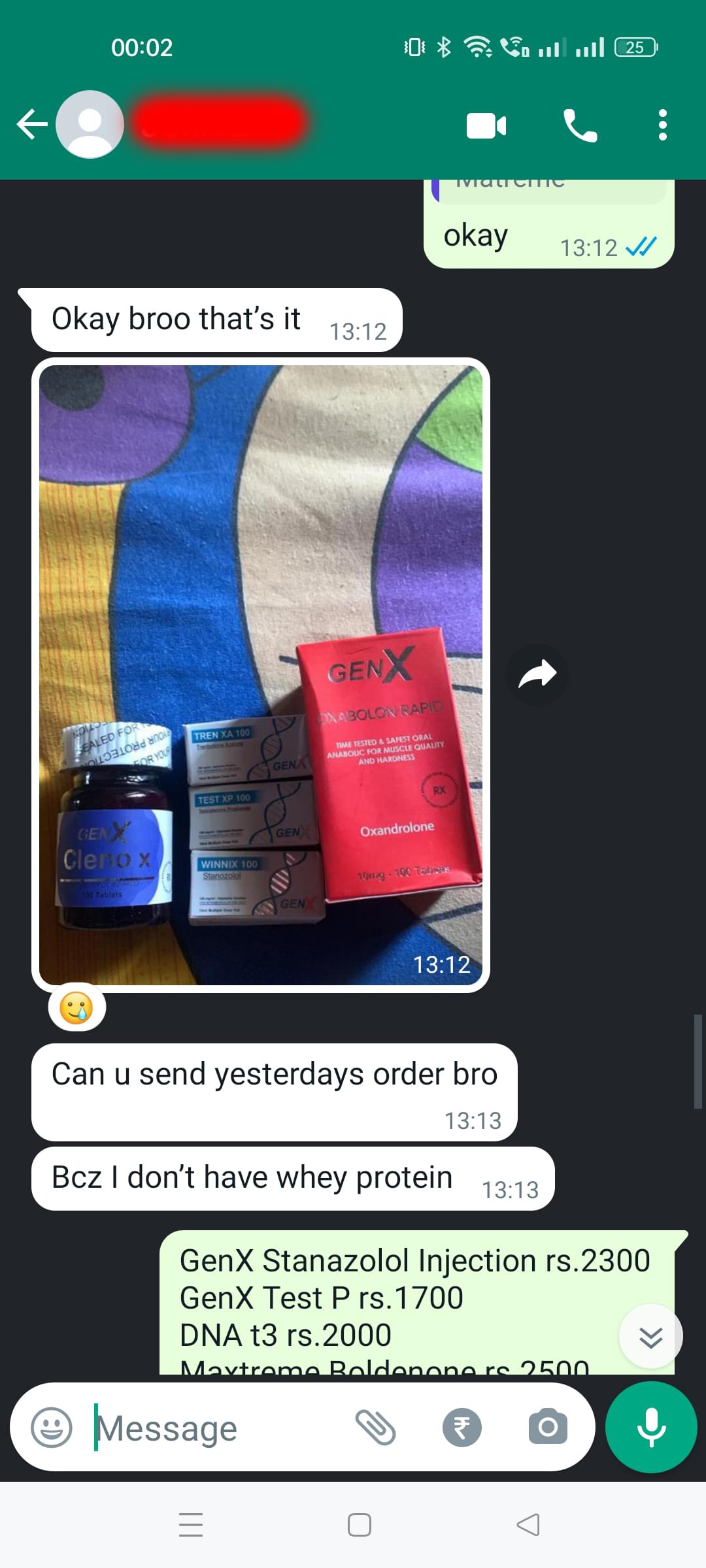Start a voice call
The image size is (706, 1568).
pyautogui.click(x=580, y=125)
